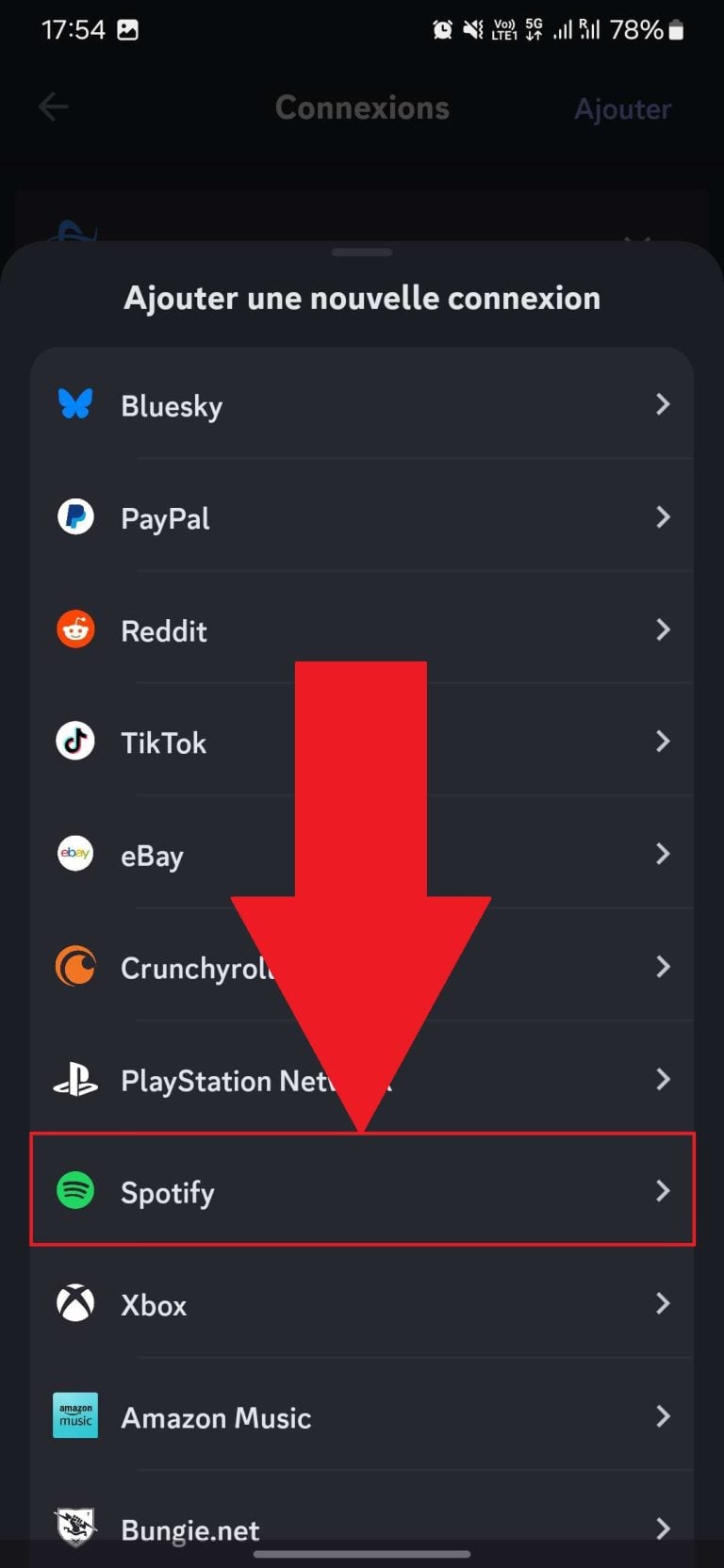Select the Amazon Music icon
The width and height of the screenshot is (724, 1568).
[x=74, y=1415]
